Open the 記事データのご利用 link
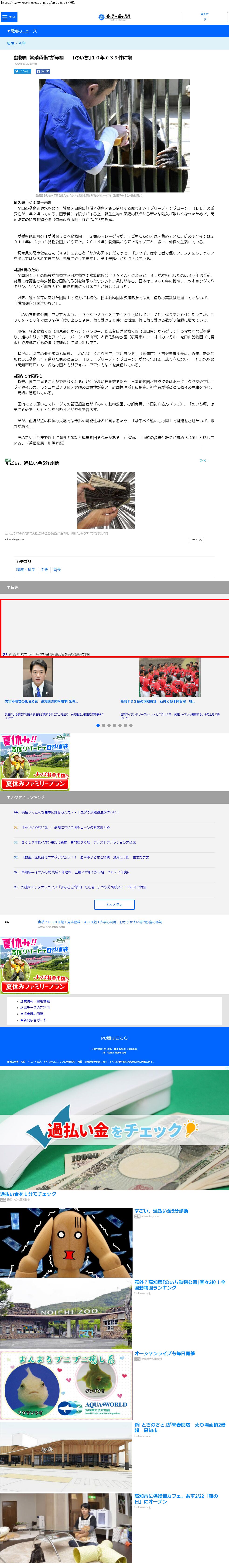The height and width of the screenshot is (1568, 229). pos(35,1007)
